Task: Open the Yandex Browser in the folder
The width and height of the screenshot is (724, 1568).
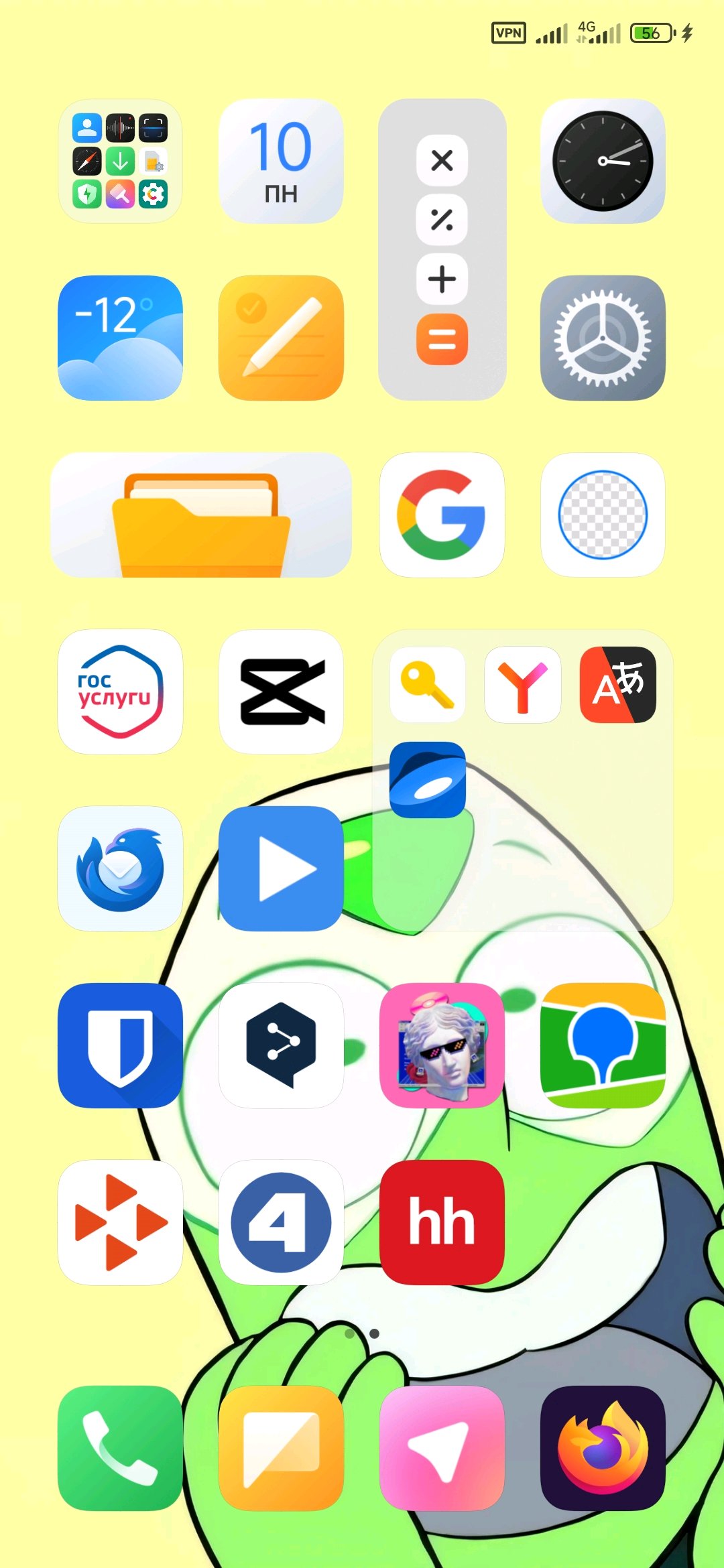Action: [x=523, y=685]
